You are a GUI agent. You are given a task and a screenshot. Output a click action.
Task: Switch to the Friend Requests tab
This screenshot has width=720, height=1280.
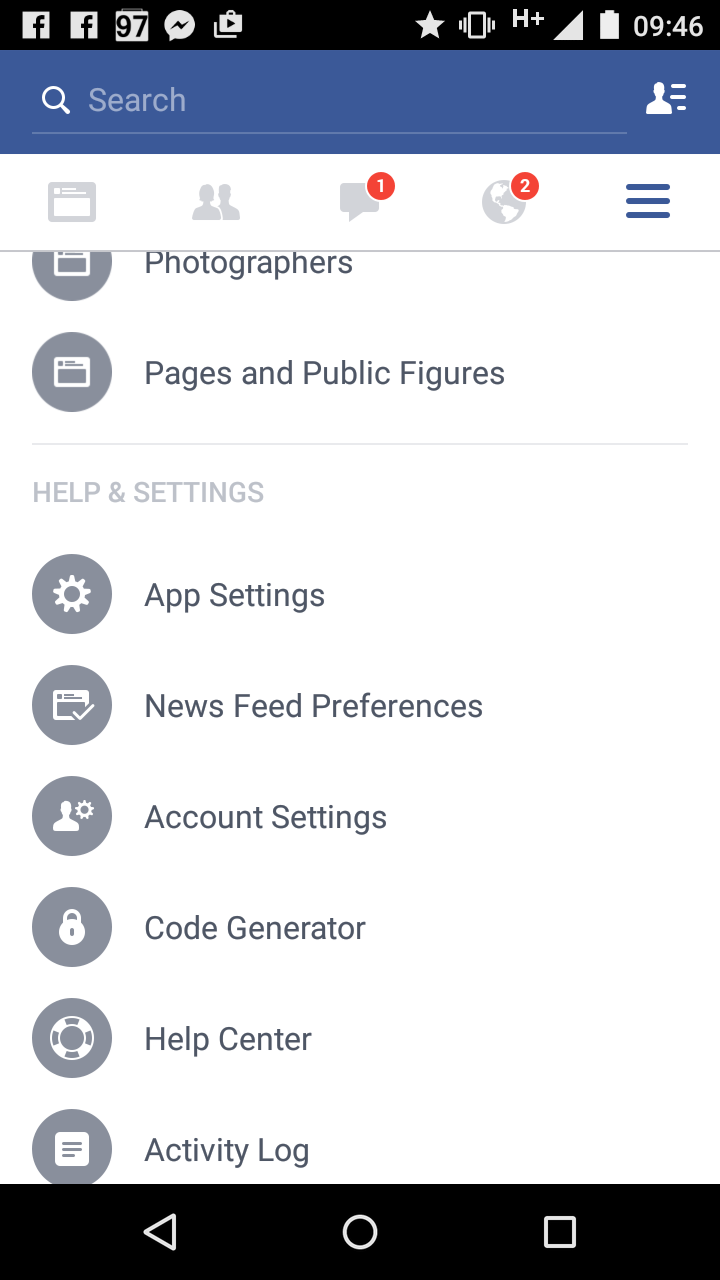coord(216,202)
